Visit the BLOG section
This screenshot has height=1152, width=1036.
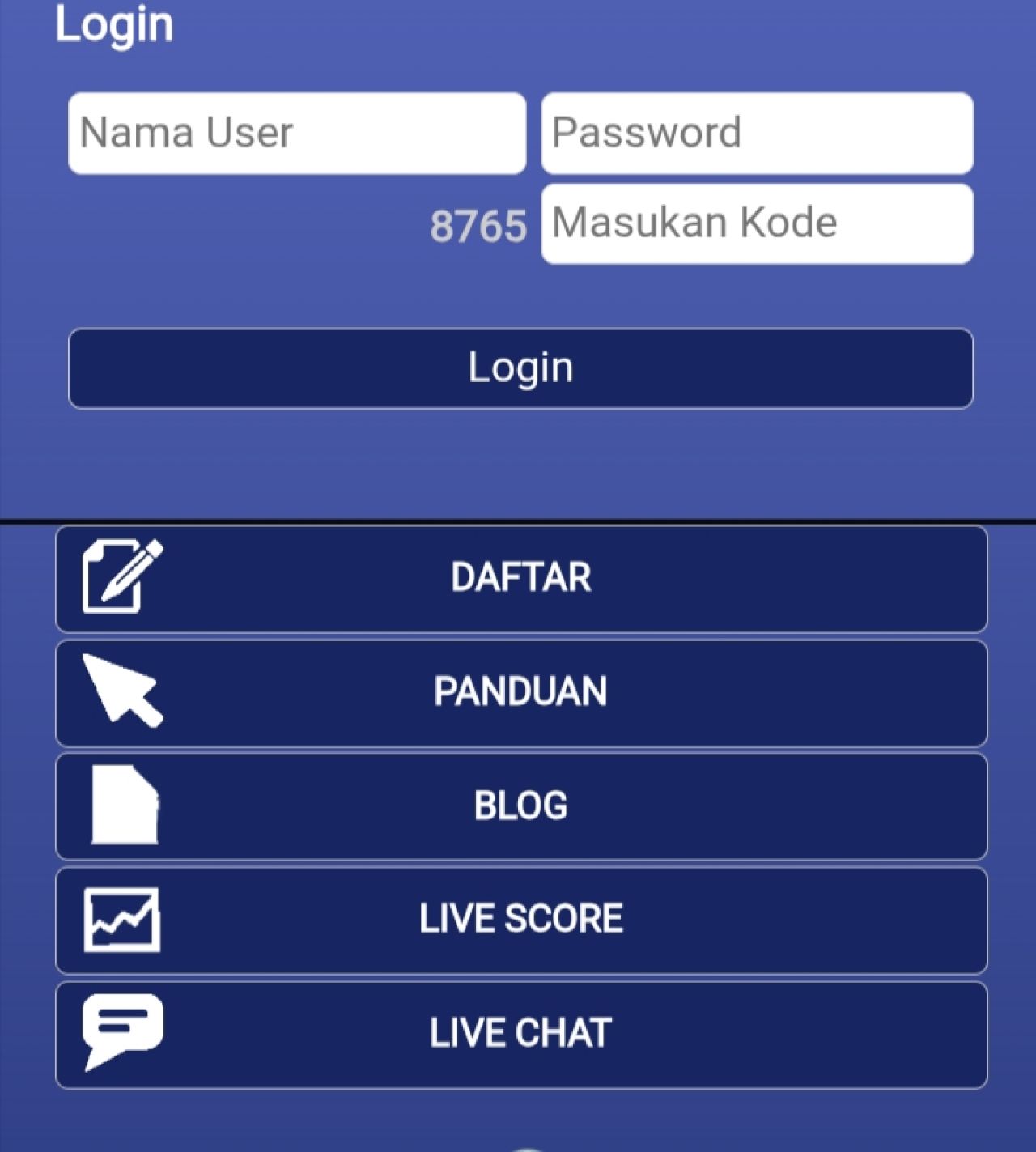(520, 804)
